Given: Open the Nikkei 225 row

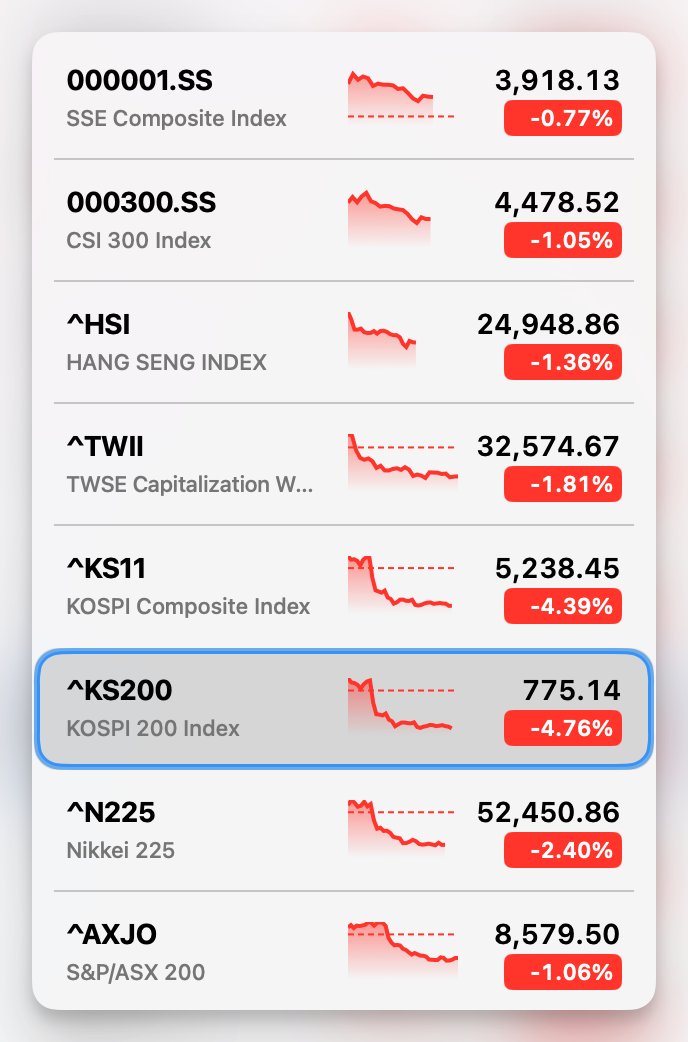Looking at the screenshot, I should pyautogui.click(x=343, y=830).
